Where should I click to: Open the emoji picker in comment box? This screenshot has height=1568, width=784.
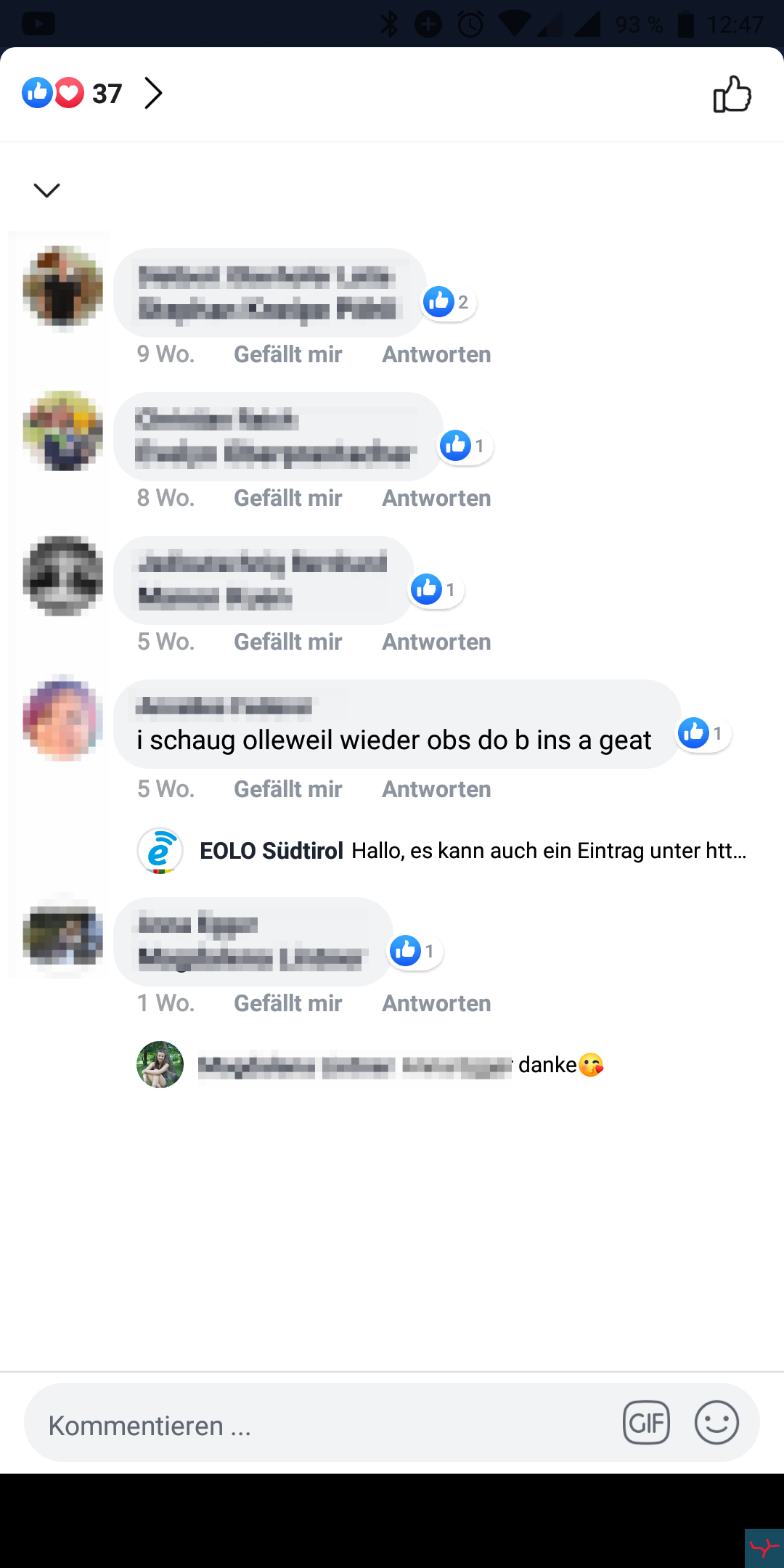tap(716, 1423)
